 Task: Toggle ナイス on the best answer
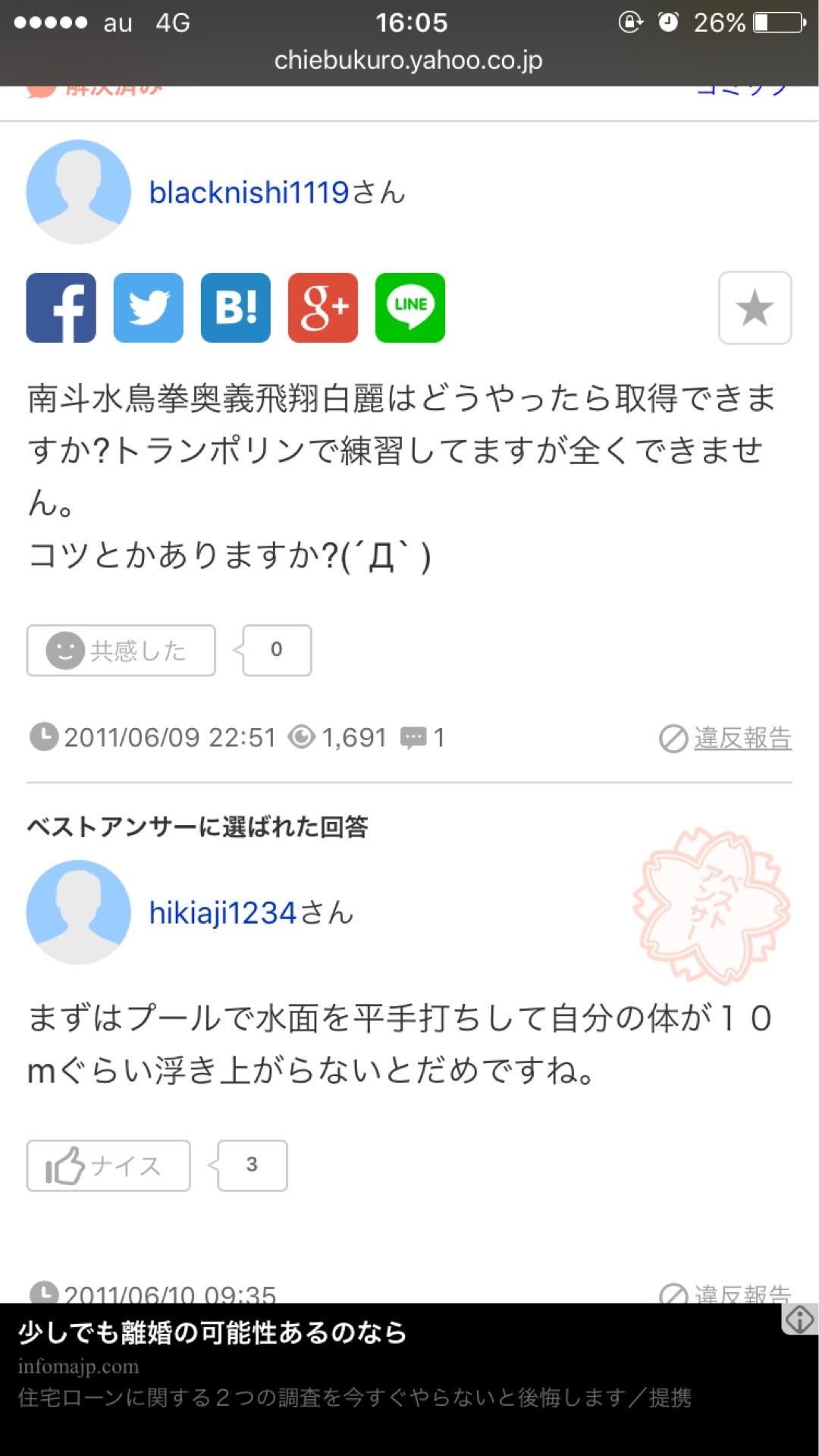[x=107, y=1166]
